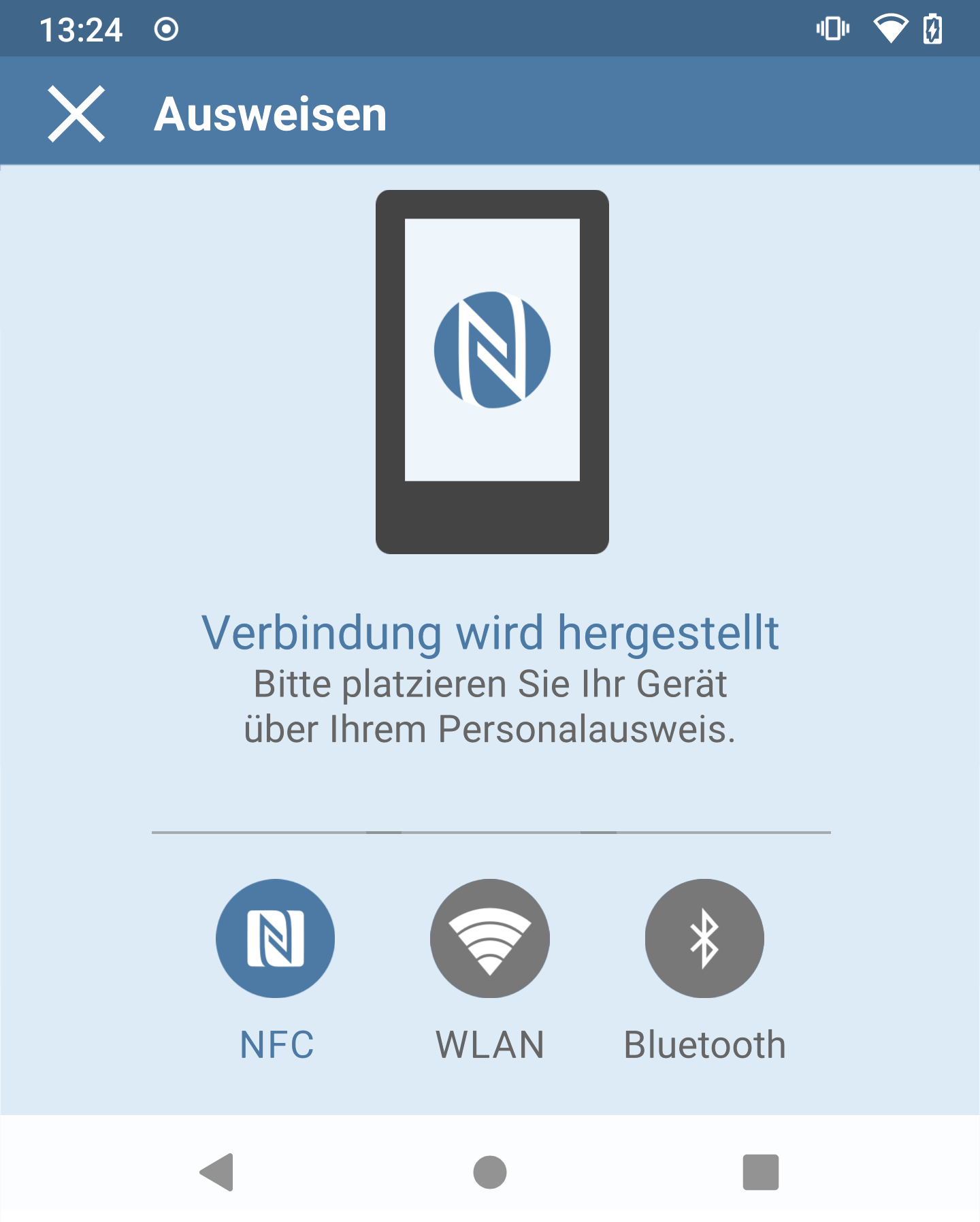Return to the home screen

click(490, 1172)
